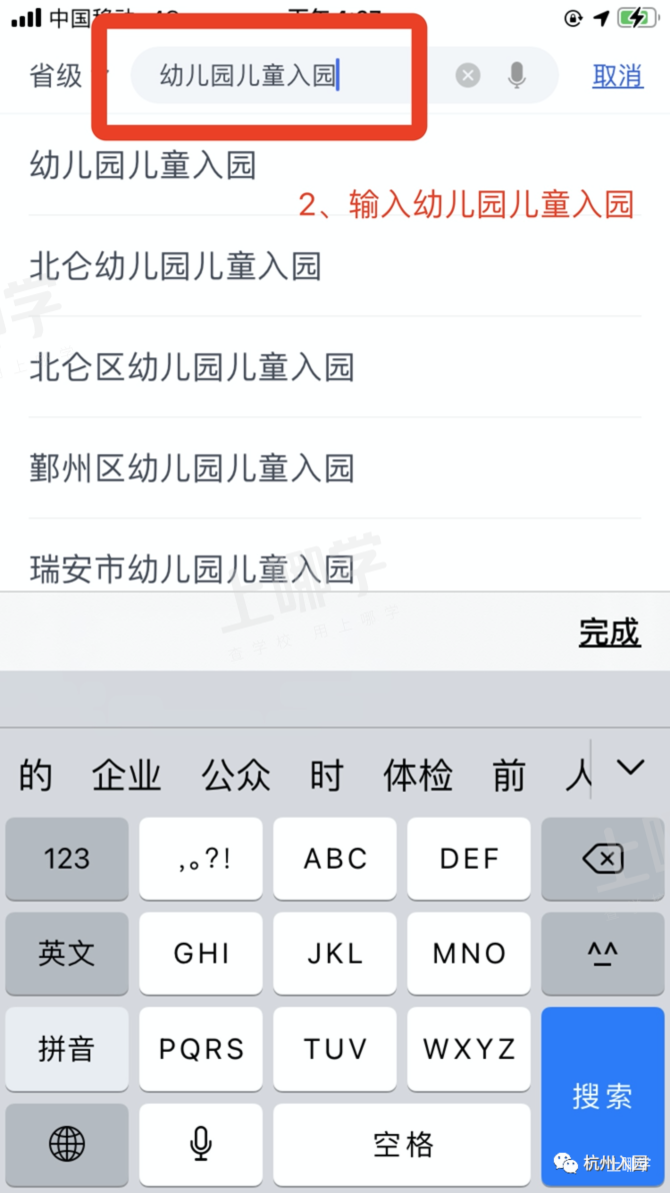Switch to the 123 number keyboard
This screenshot has width=670, height=1193.
pos(67,858)
